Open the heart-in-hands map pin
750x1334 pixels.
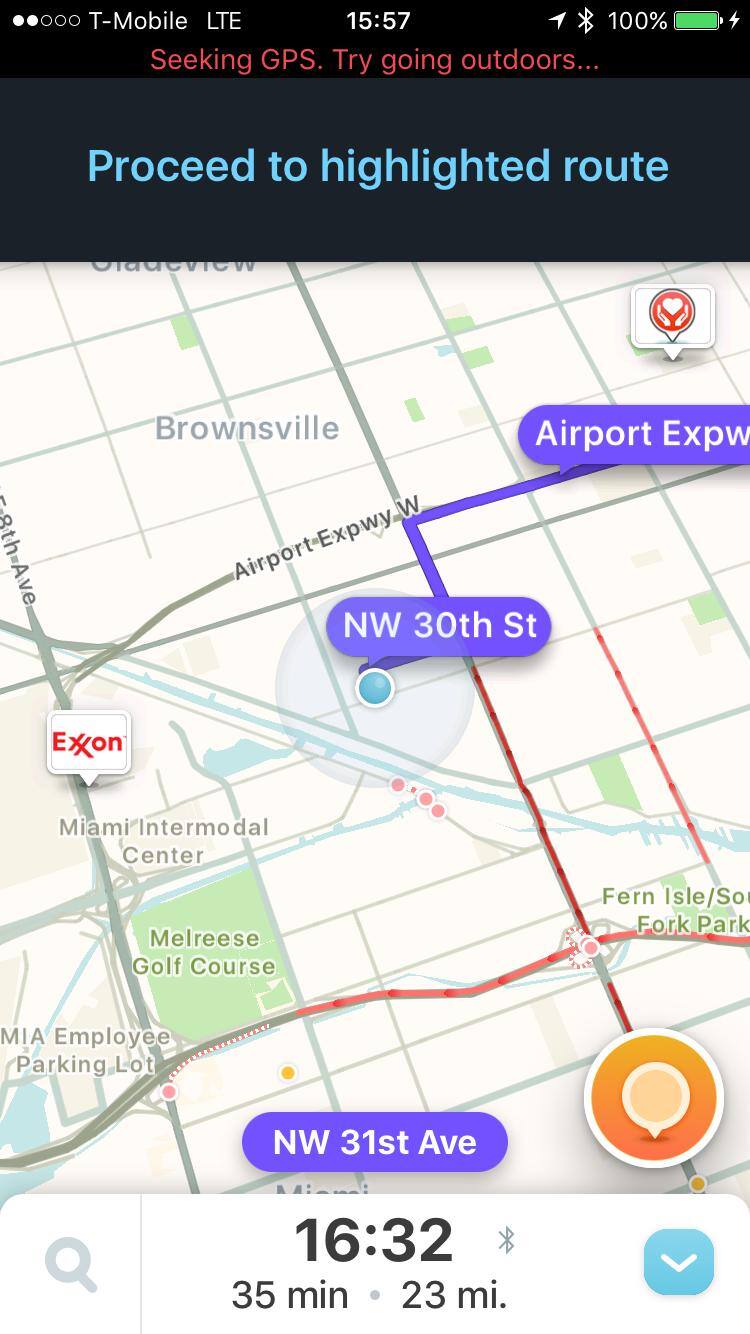click(x=673, y=317)
